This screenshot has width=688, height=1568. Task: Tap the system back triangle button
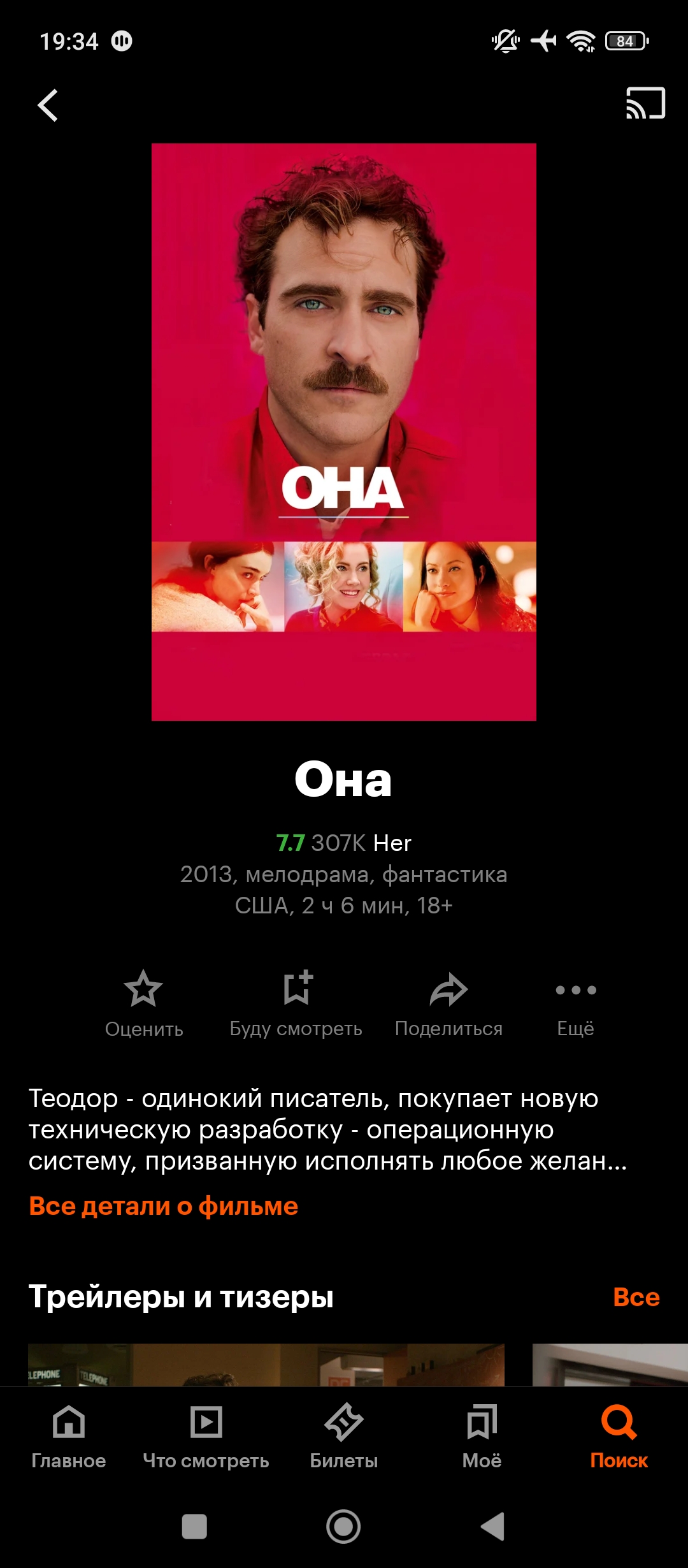tap(493, 1527)
